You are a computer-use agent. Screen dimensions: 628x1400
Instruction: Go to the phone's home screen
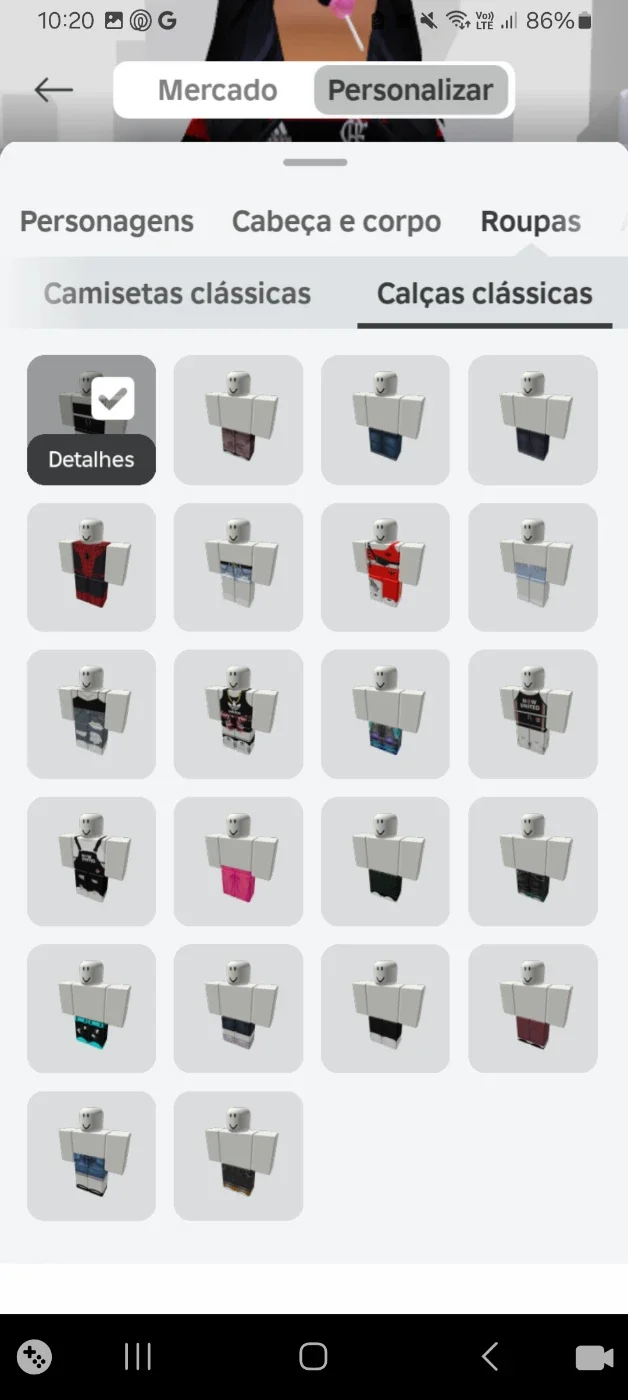tap(313, 1357)
